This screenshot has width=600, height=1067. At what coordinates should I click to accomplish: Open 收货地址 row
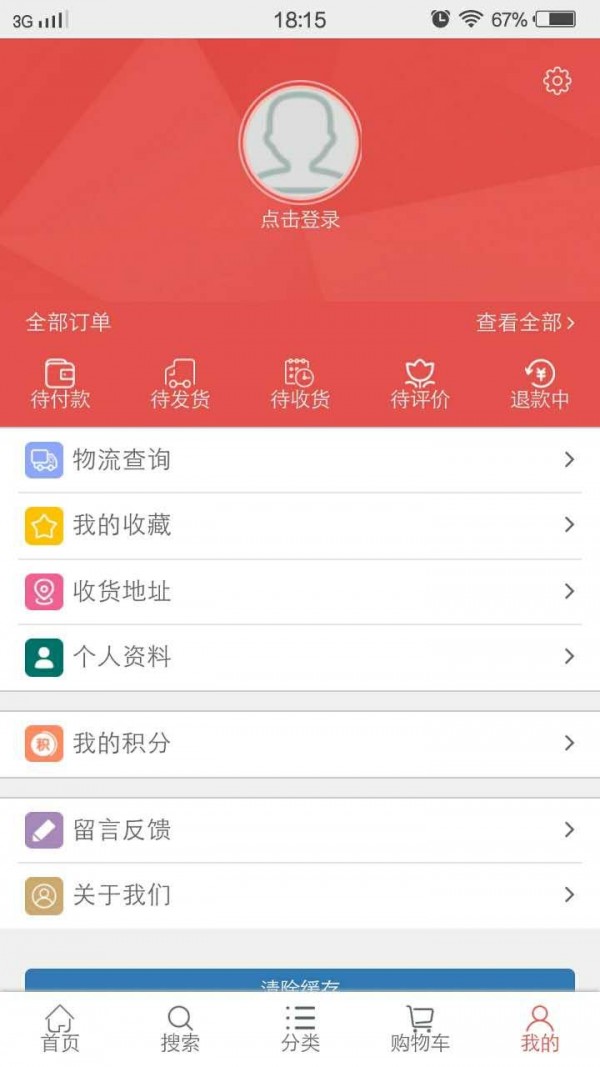(x=300, y=591)
